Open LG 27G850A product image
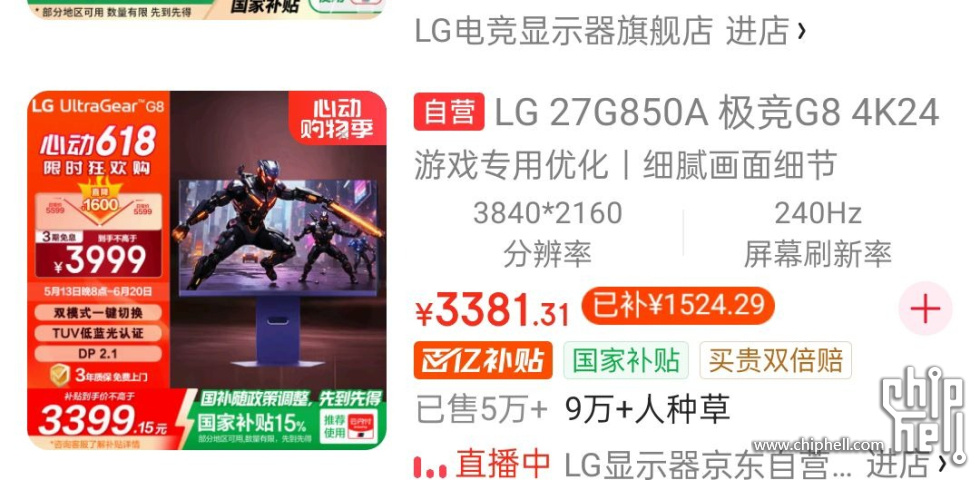Viewport: 980px width, 480px height. (206, 270)
